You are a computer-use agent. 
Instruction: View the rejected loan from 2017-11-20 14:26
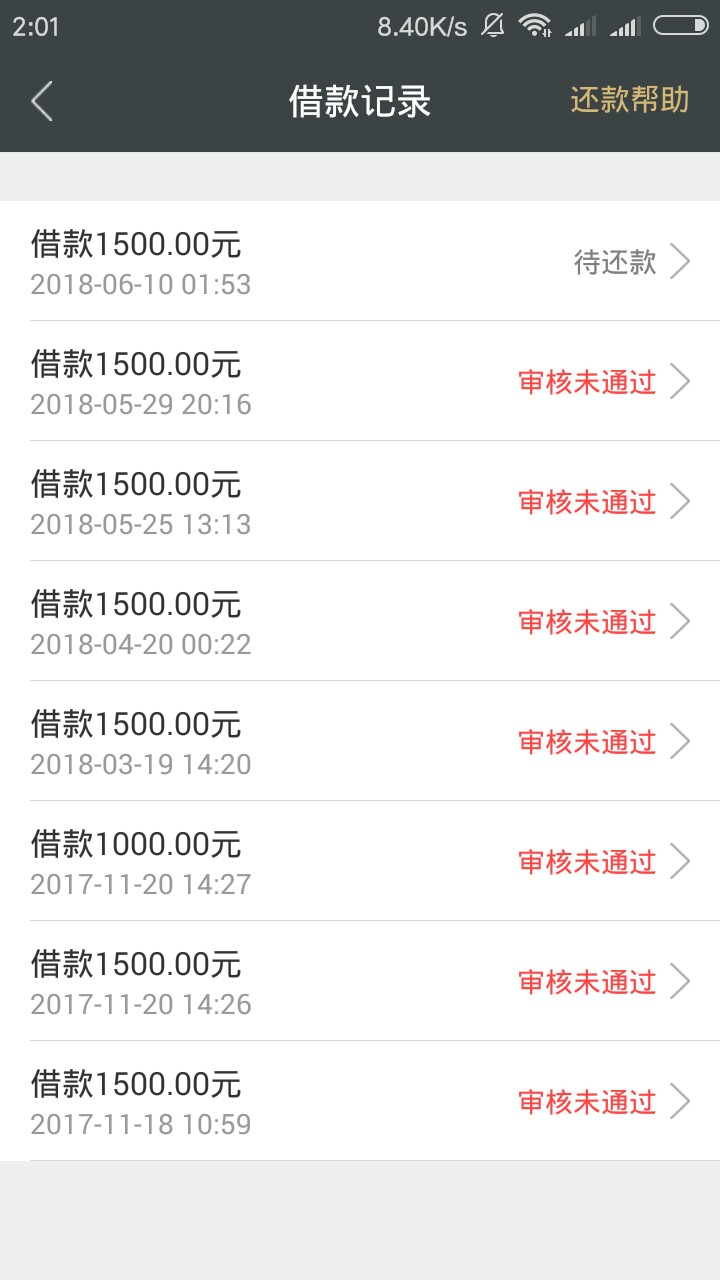[360, 982]
